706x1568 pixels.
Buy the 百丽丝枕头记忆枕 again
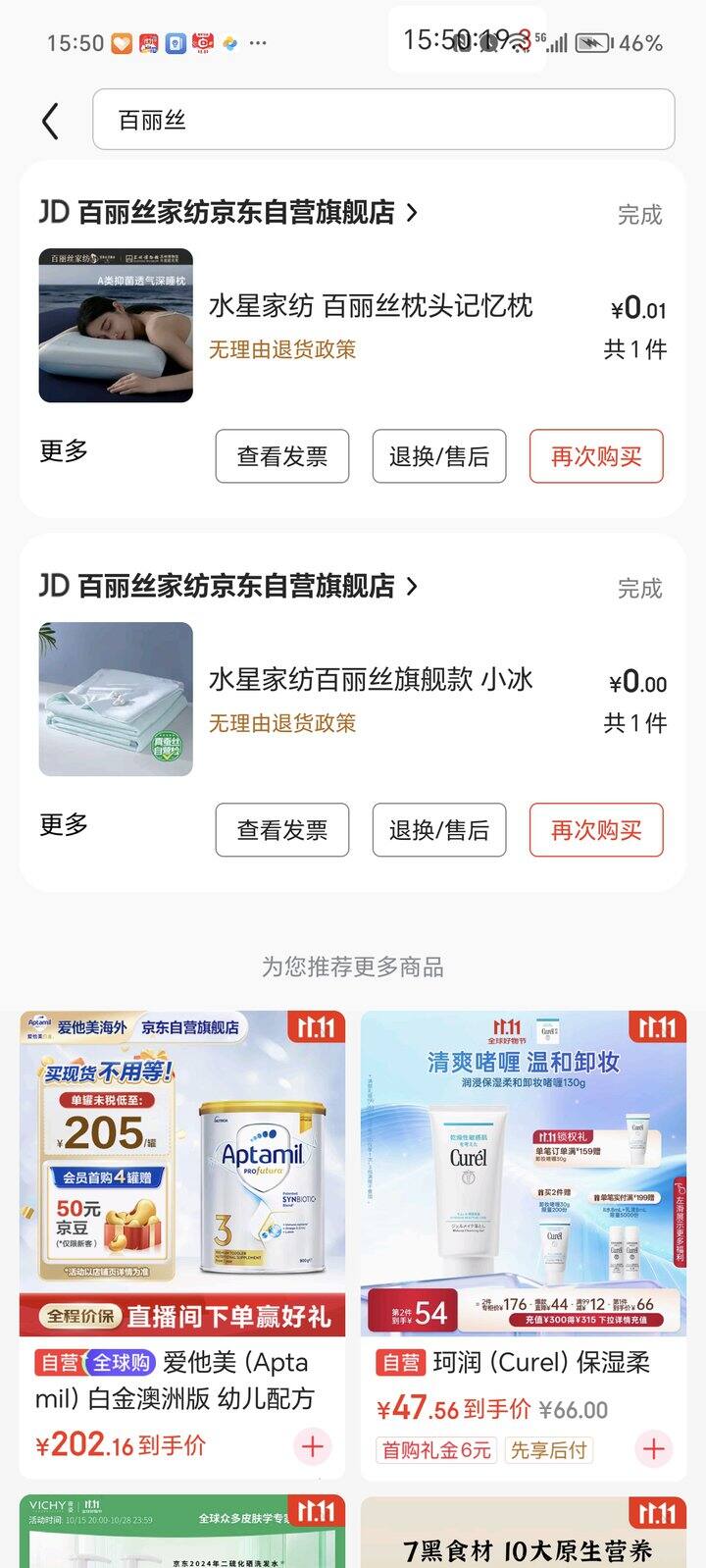click(x=596, y=456)
